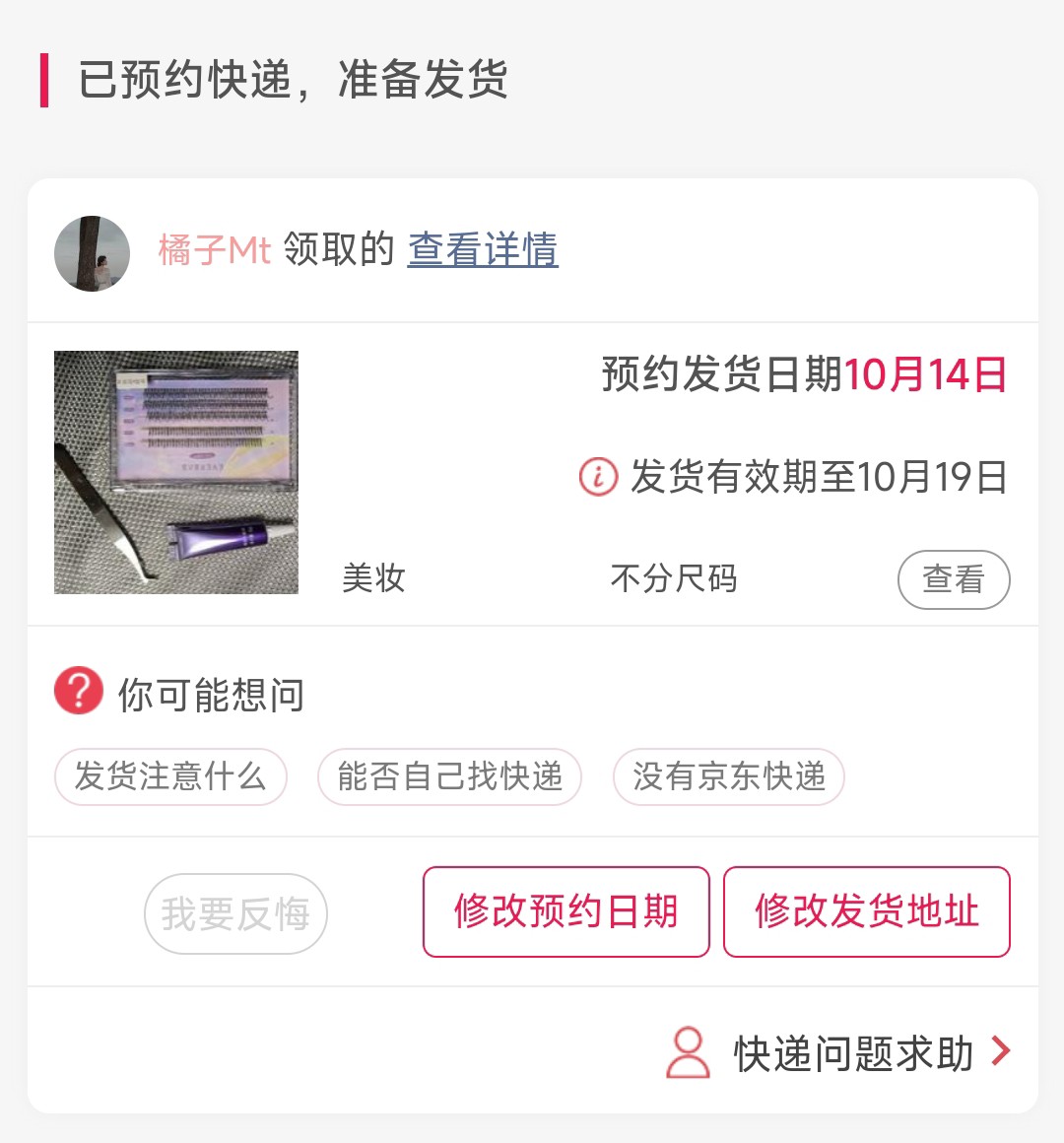Open 快递问题求助 for courier help
1064x1143 pixels.
pos(853,1053)
